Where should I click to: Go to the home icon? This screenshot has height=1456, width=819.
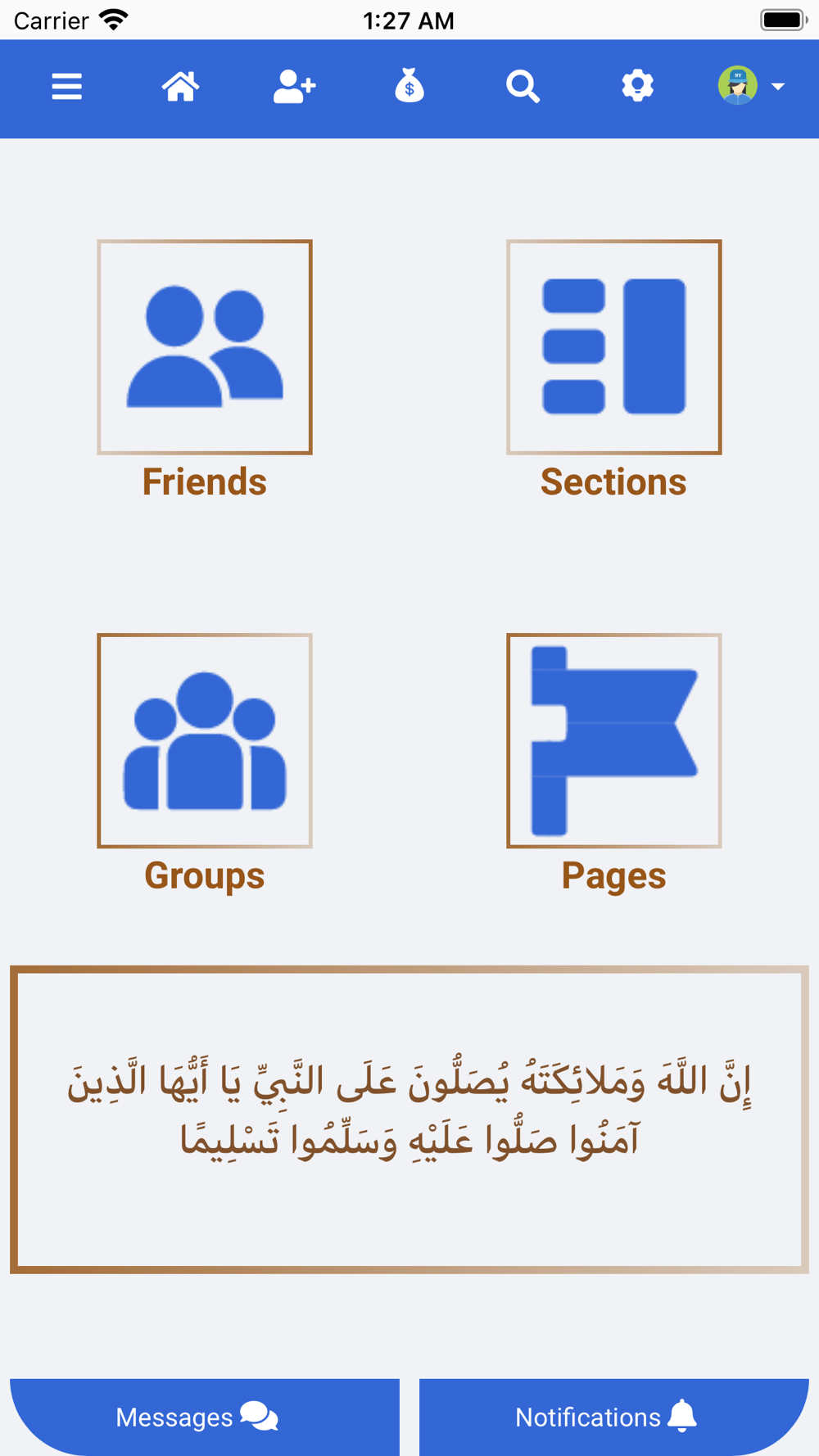click(180, 86)
